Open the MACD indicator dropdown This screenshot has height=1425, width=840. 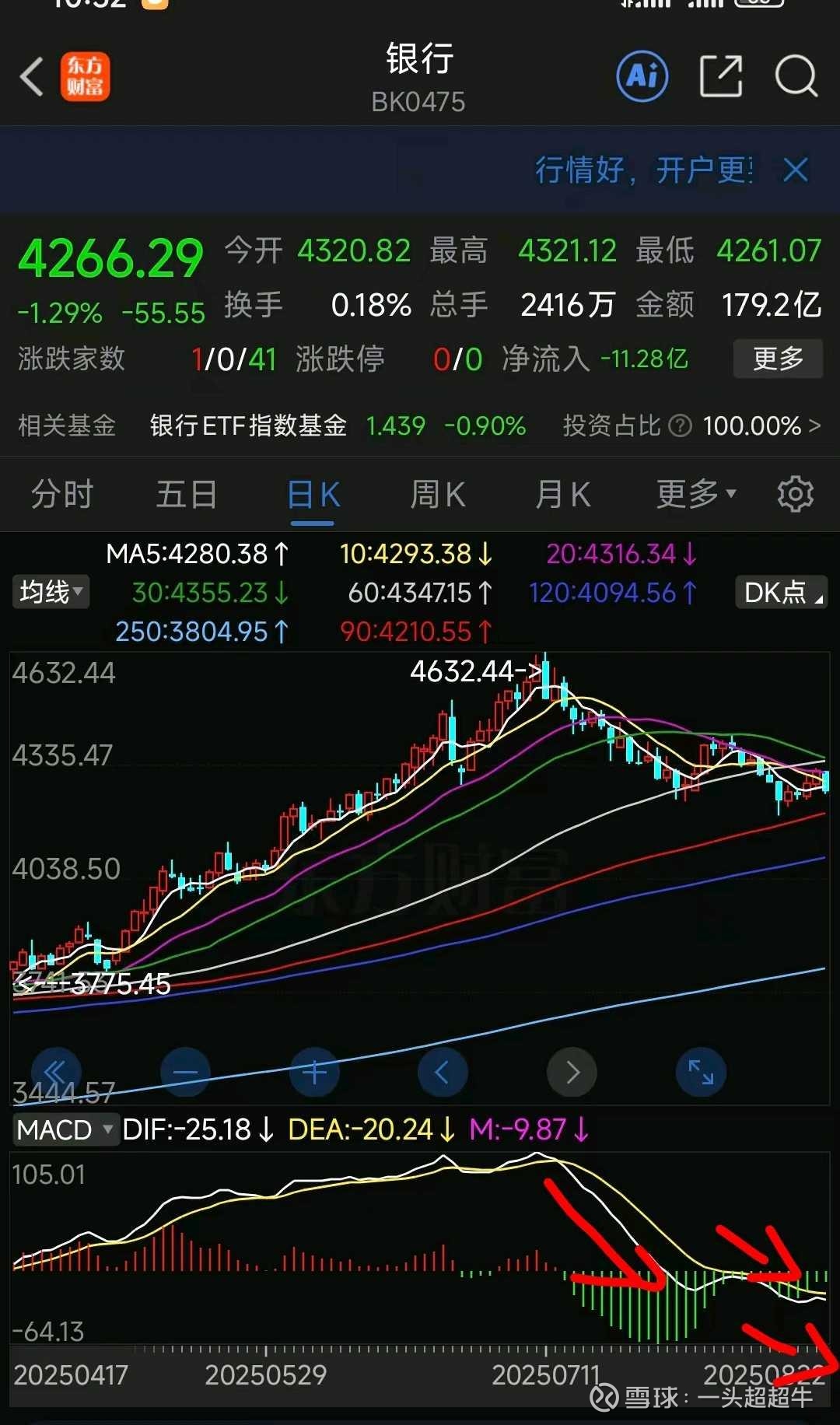65,1129
